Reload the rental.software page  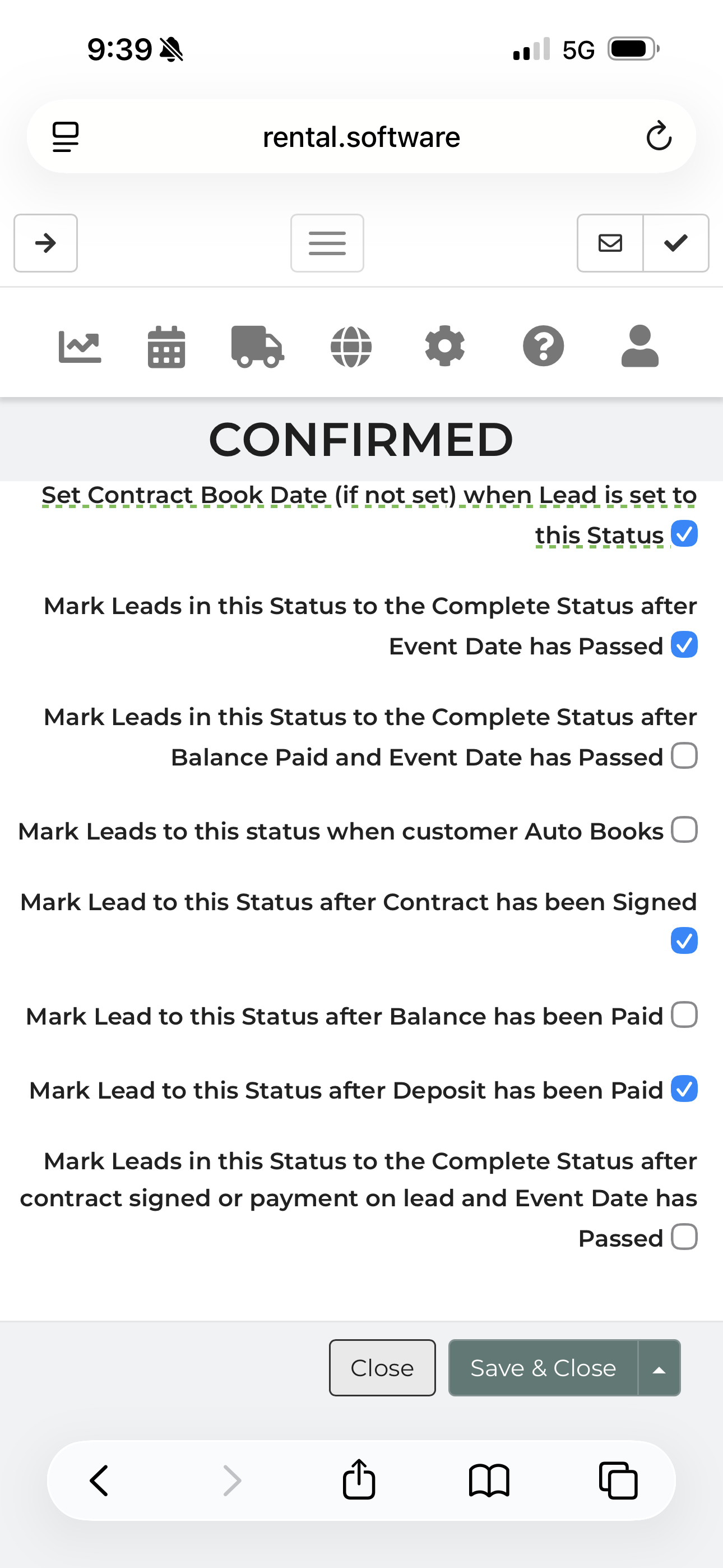tap(659, 136)
